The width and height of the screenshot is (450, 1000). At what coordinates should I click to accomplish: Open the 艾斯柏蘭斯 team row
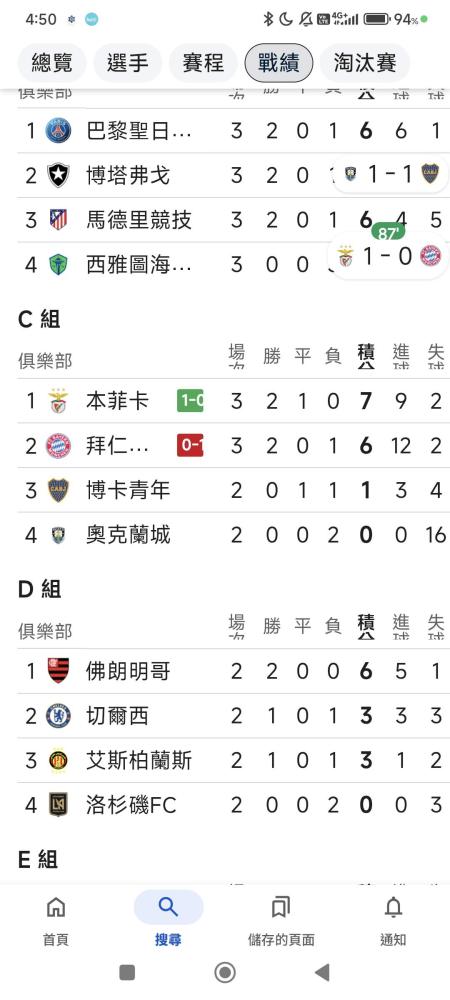click(233, 760)
